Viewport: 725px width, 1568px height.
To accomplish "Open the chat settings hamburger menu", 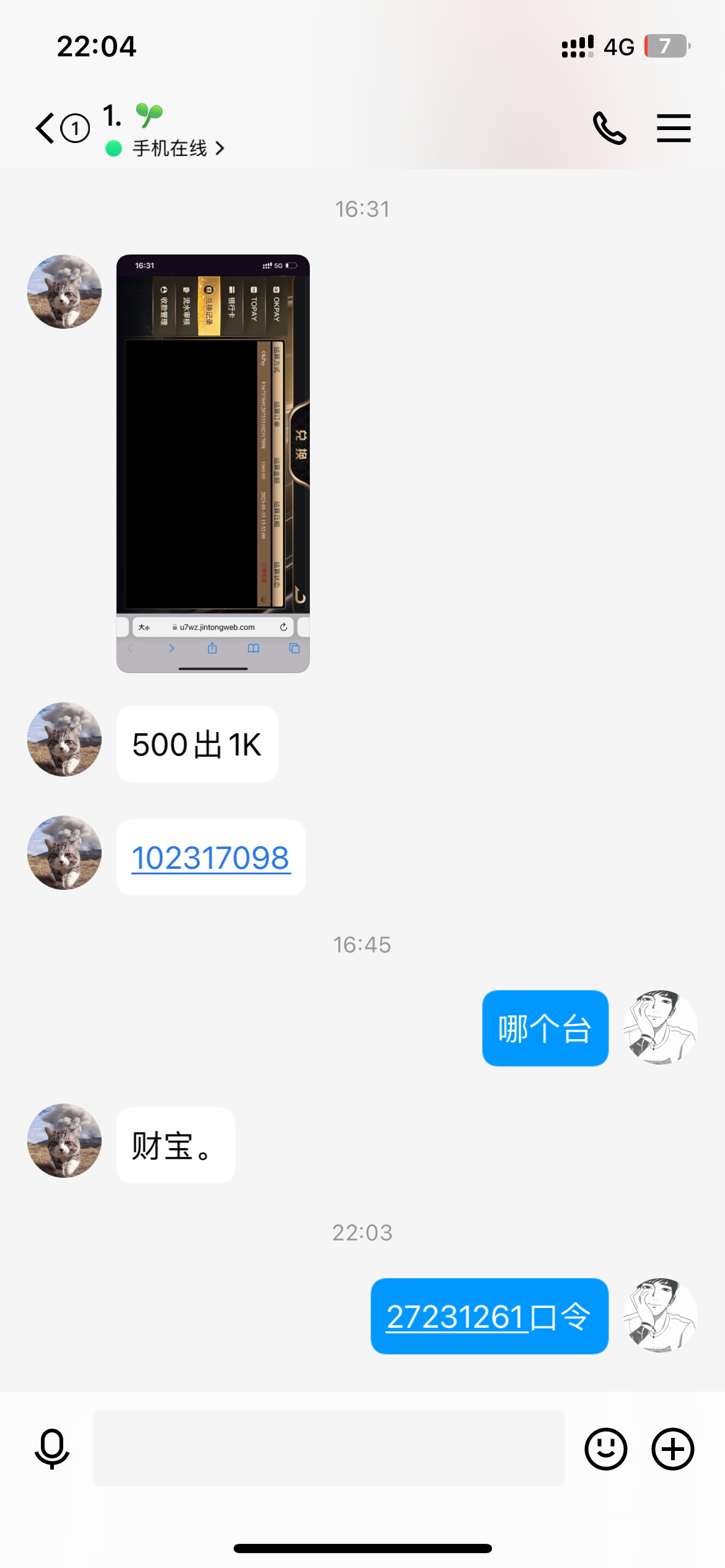I will click(x=674, y=128).
